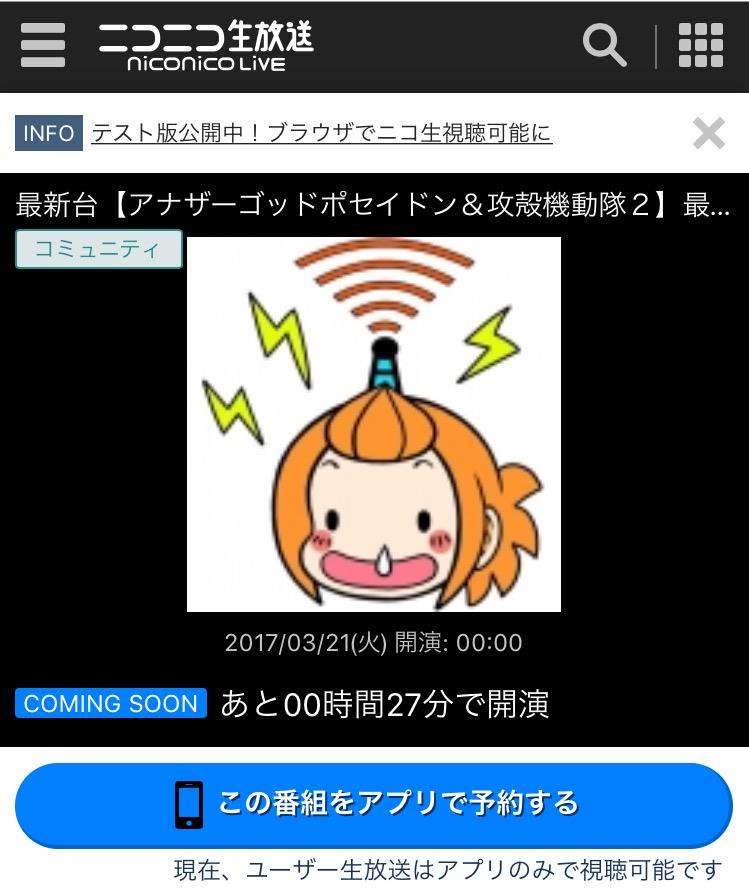Open the broadcast thumbnail image
Viewport: 749px width, 890px height.
coord(373,423)
